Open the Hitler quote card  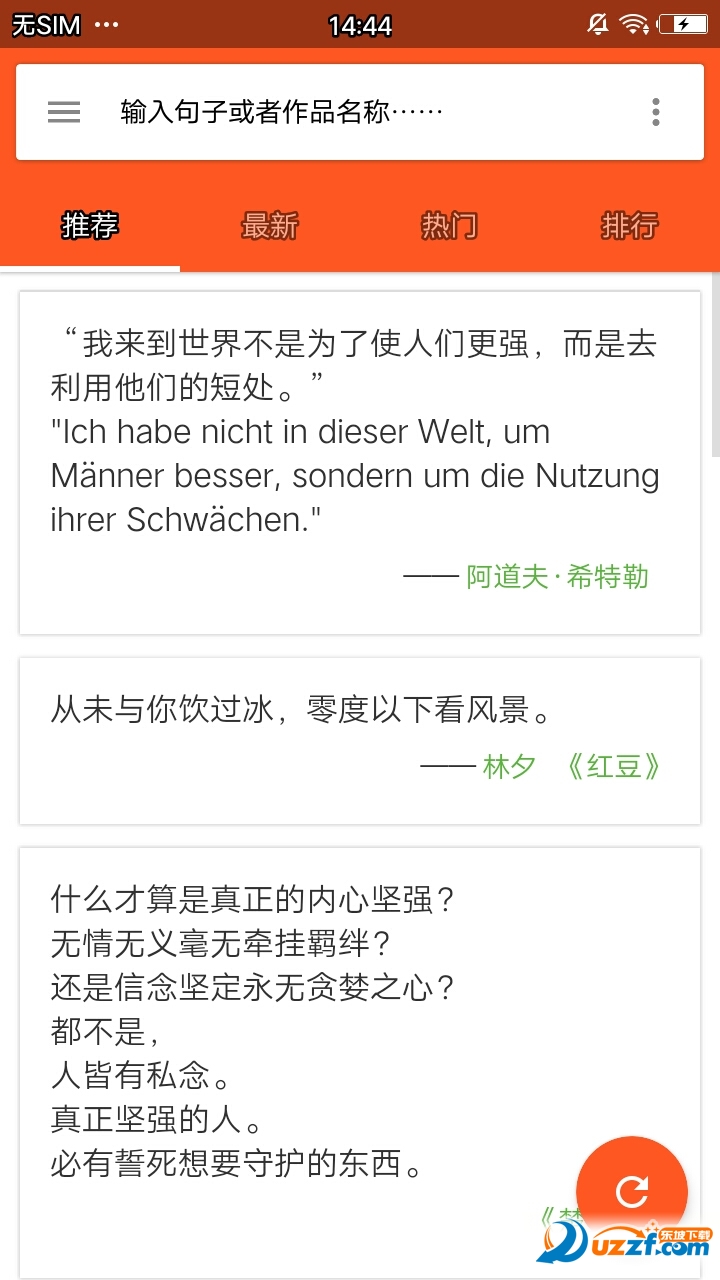click(x=360, y=460)
